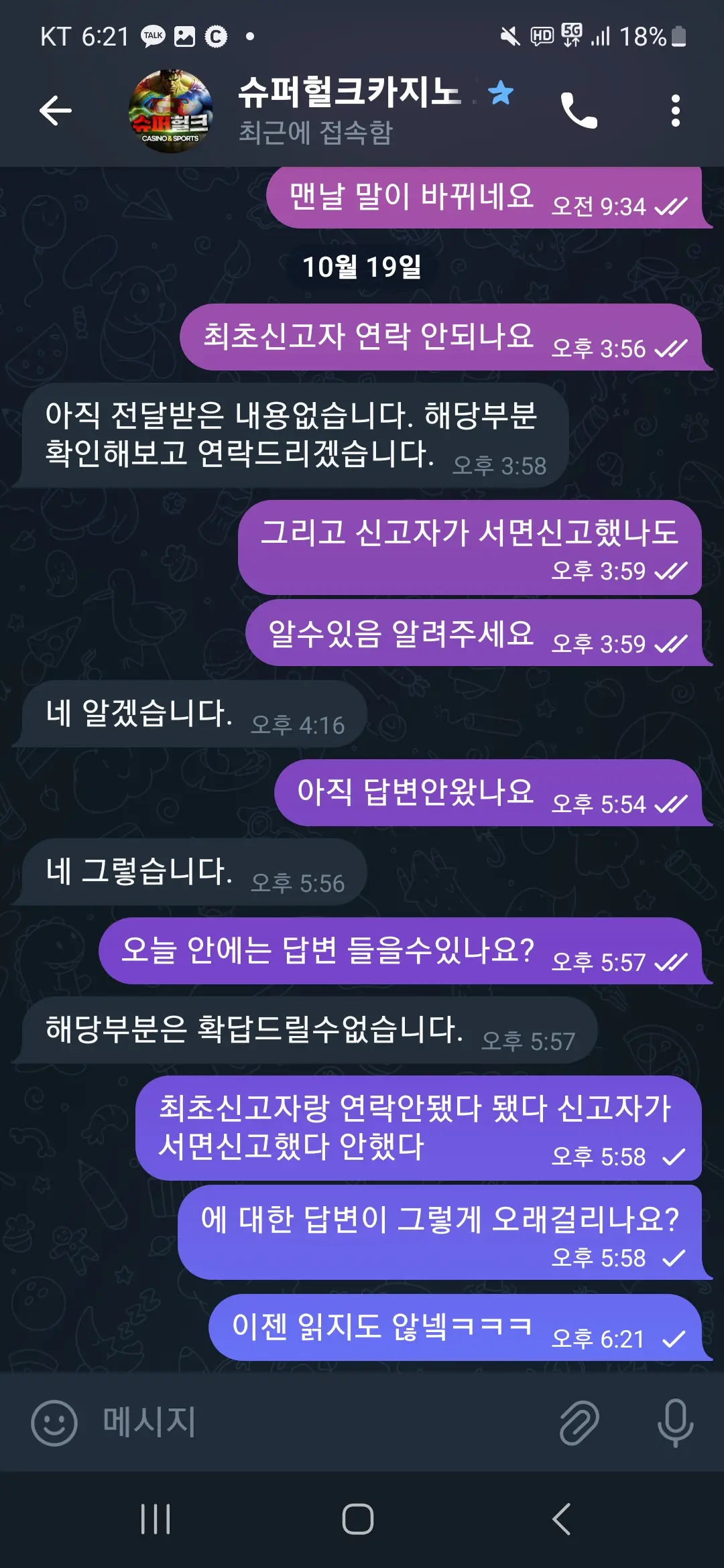The image size is (724, 1568).
Task: Attach a file with the paperclip icon
Action: [x=579, y=1422]
